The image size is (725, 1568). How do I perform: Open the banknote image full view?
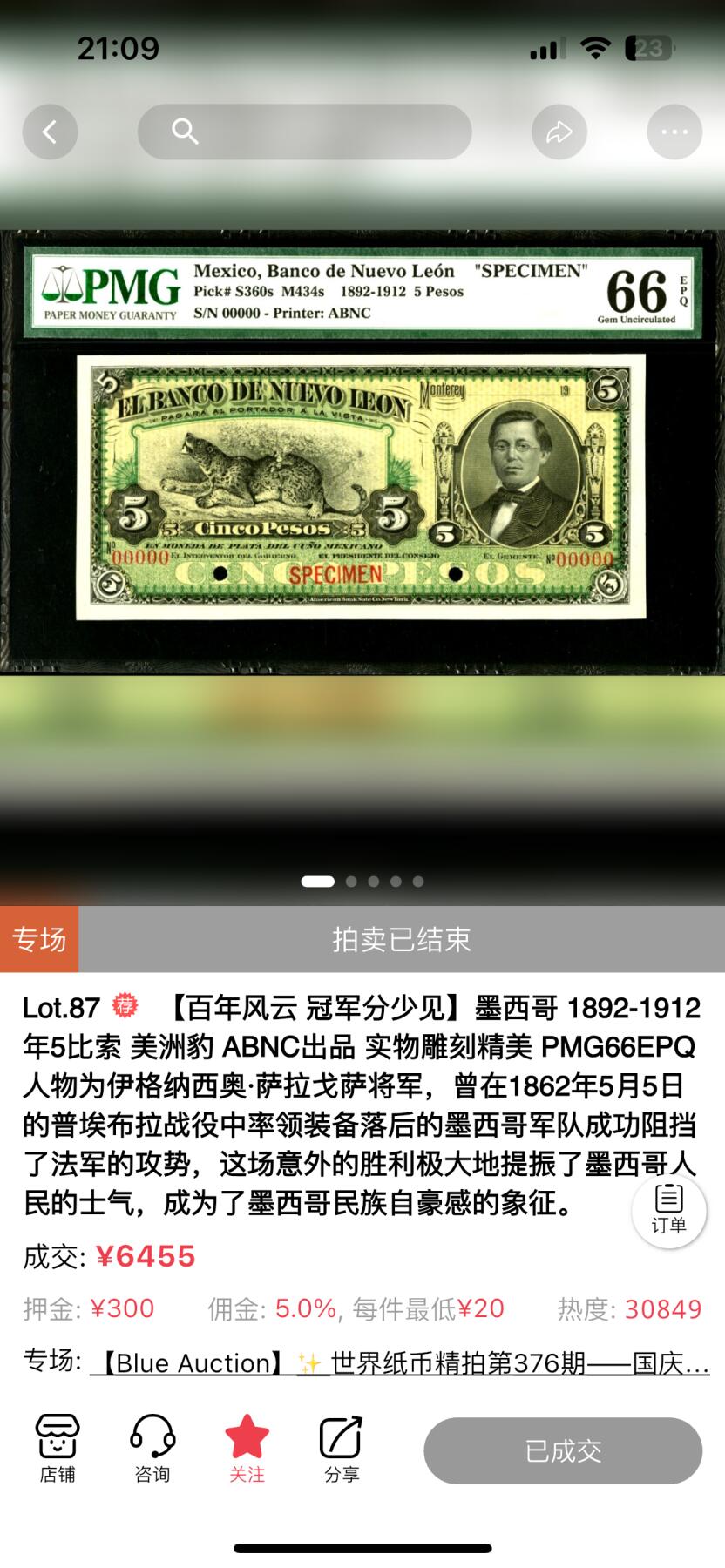click(362, 453)
